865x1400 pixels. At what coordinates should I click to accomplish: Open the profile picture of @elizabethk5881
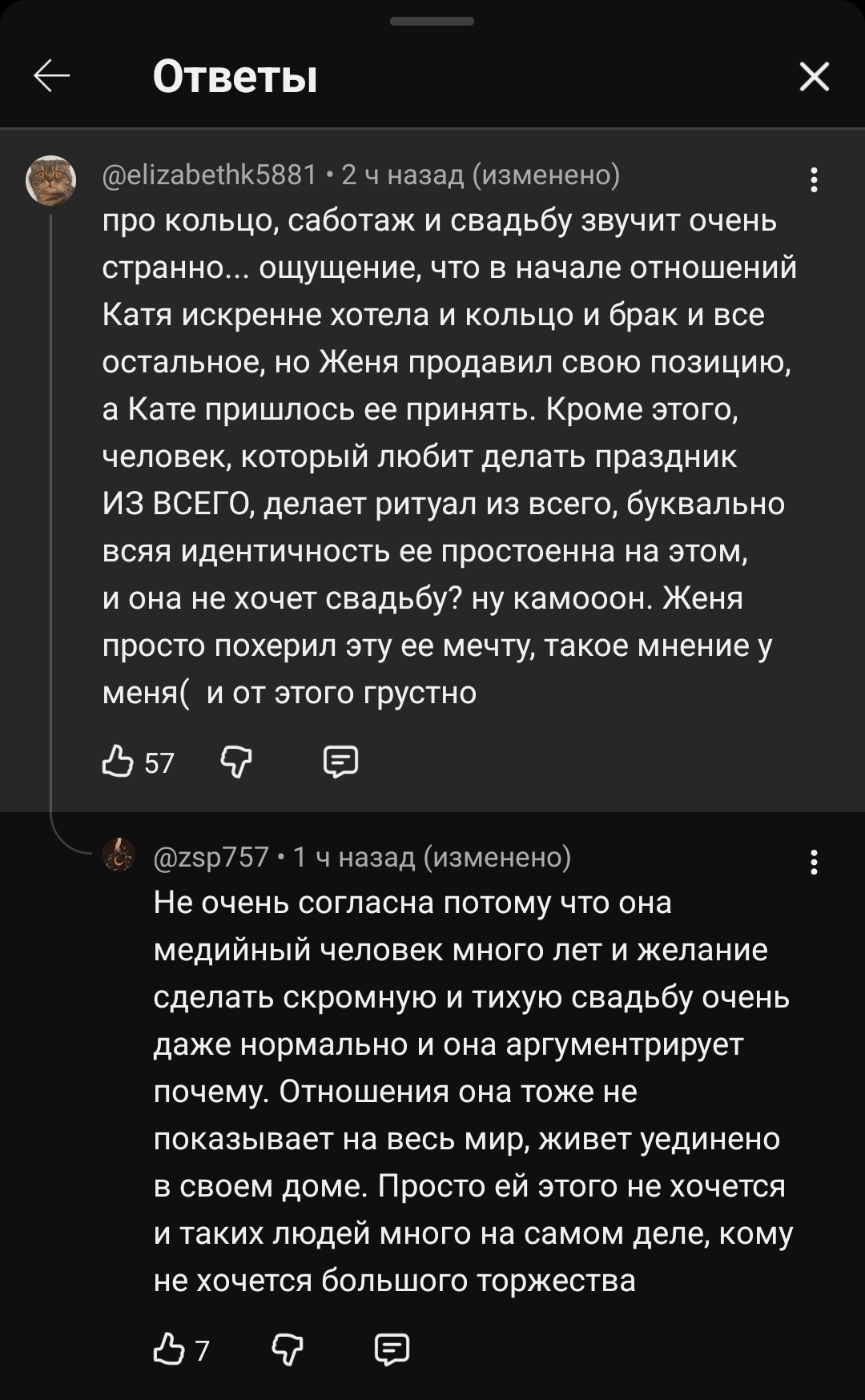[51, 180]
